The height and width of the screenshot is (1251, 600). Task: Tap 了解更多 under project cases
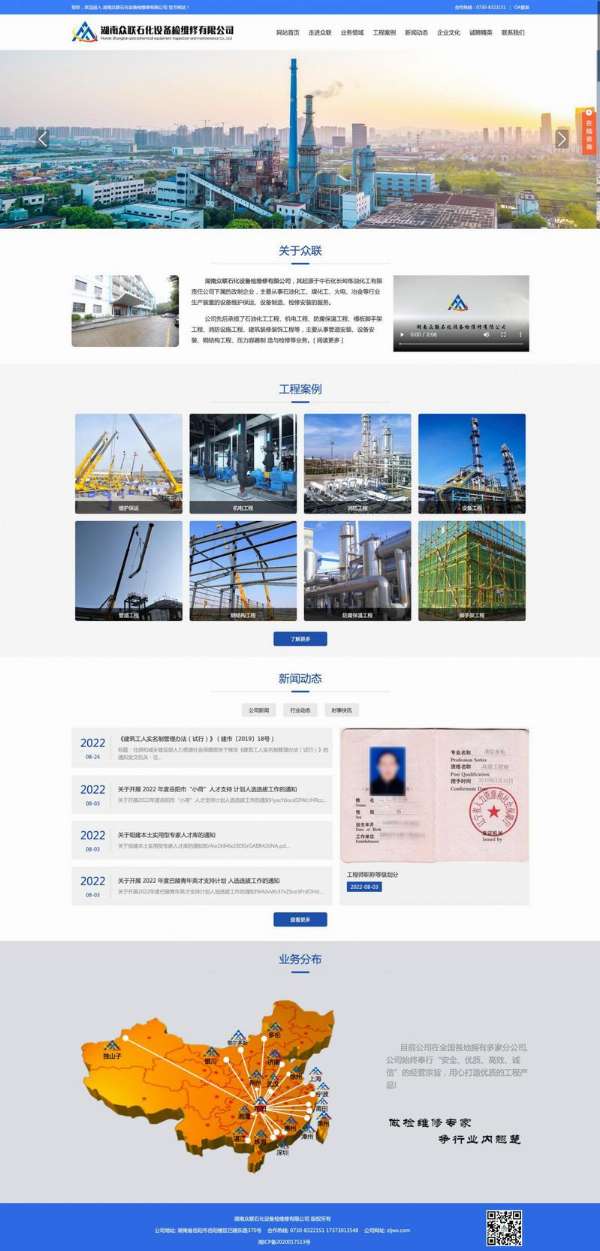pyautogui.click(x=300, y=638)
